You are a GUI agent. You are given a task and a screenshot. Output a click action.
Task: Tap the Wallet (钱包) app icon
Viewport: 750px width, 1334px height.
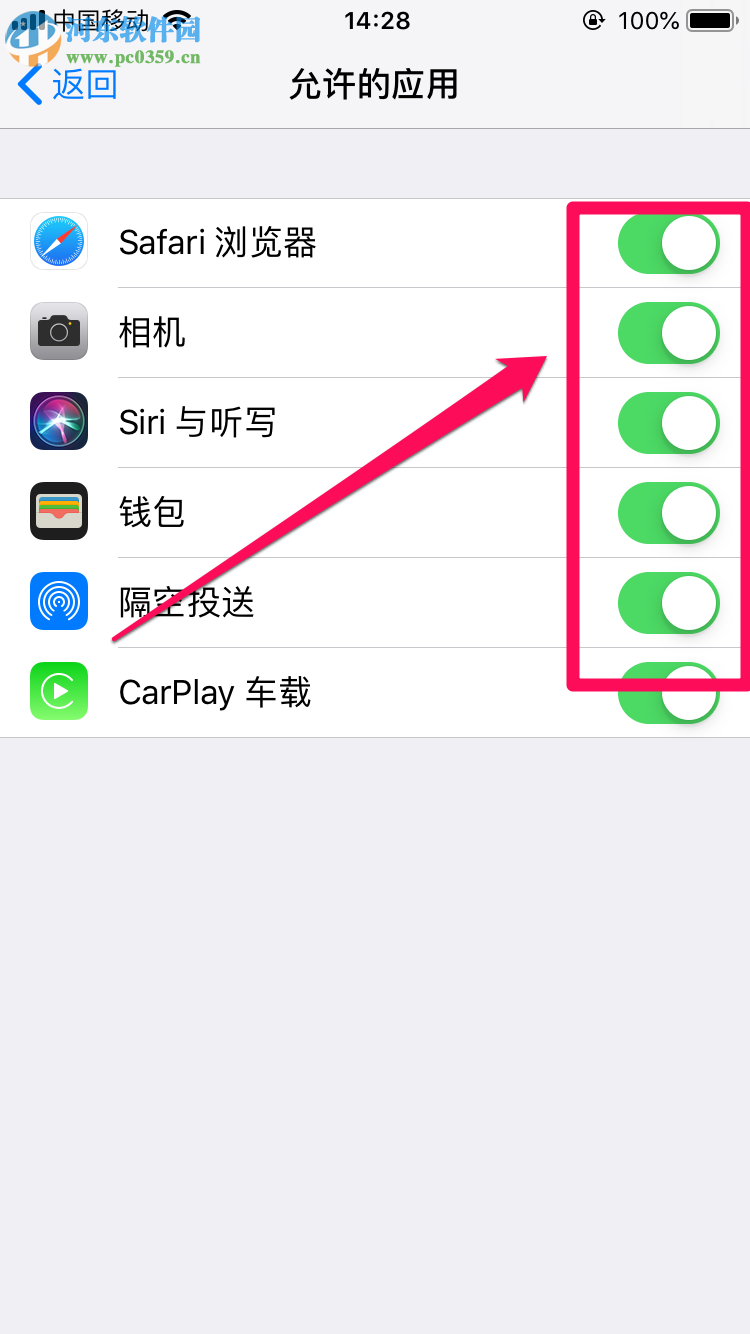tap(58, 511)
